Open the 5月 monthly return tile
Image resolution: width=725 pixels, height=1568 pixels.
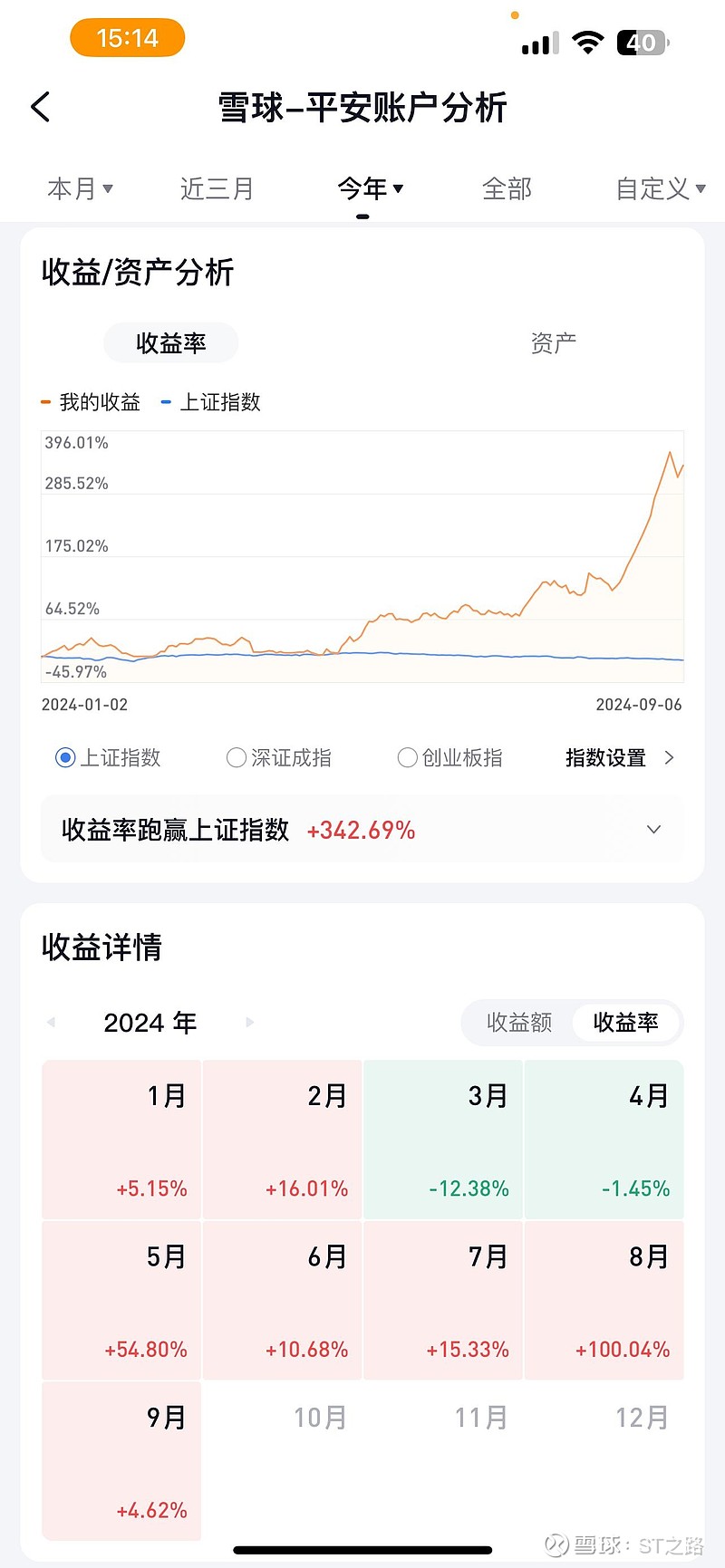(121, 1301)
